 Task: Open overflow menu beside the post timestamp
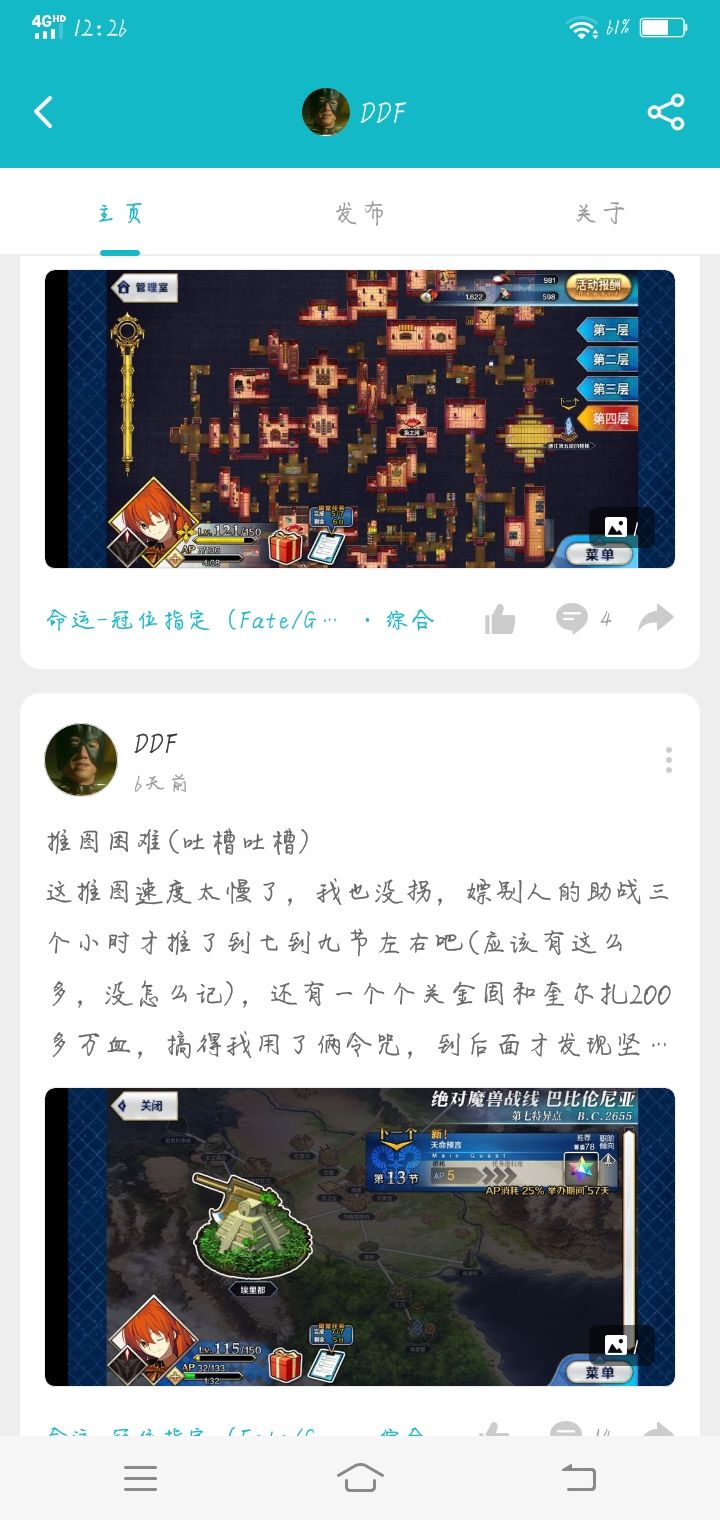pyautogui.click(x=668, y=760)
